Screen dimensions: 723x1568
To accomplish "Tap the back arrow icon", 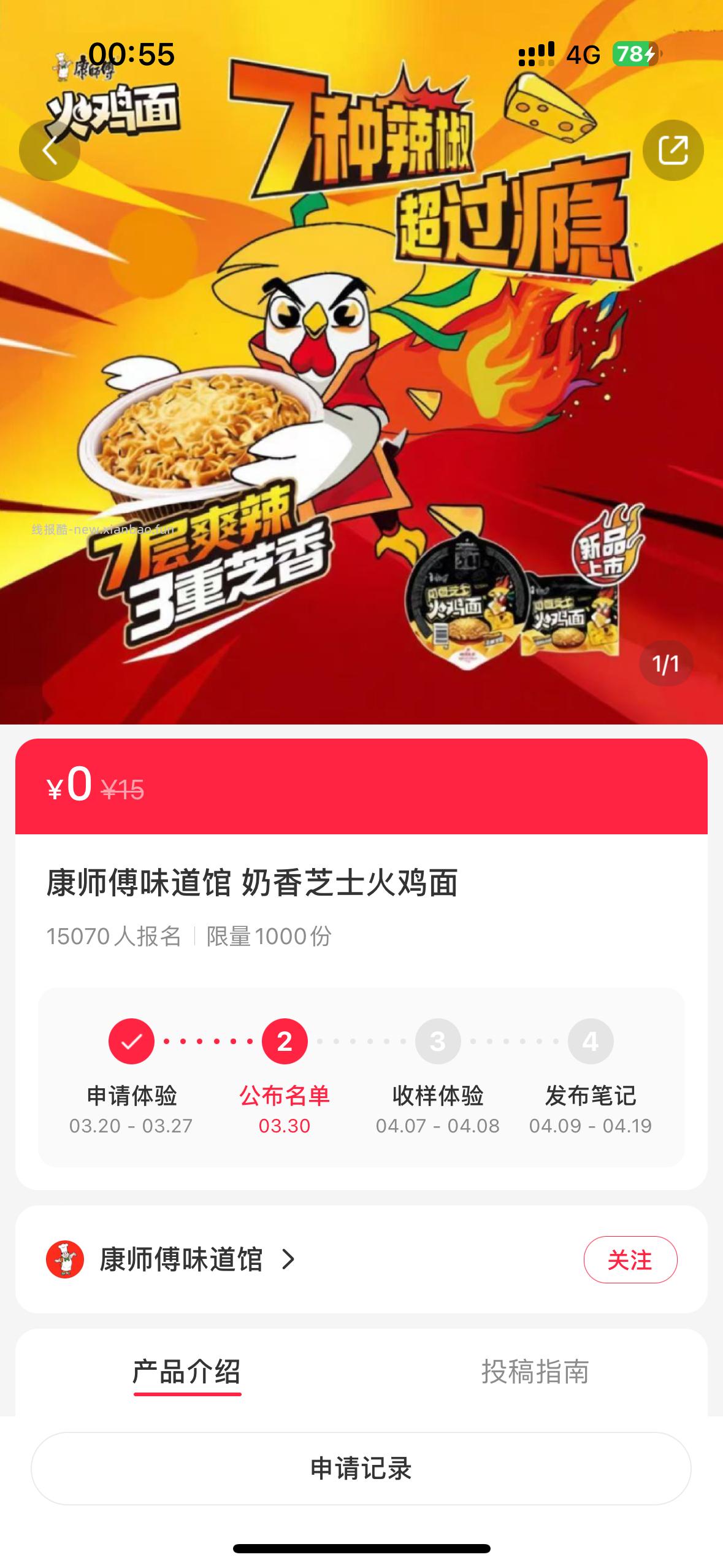I will [x=49, y=150].
